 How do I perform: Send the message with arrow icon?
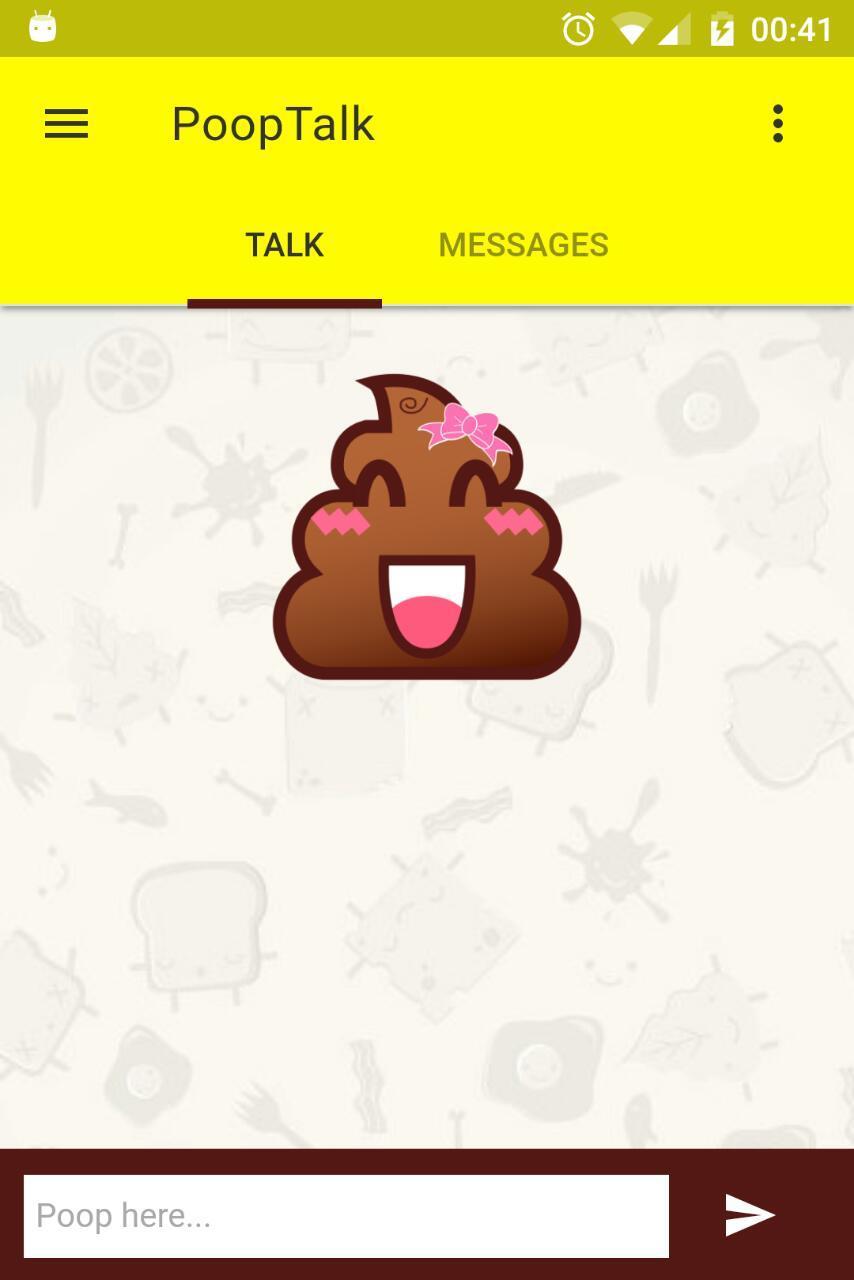pos(749,1215)
